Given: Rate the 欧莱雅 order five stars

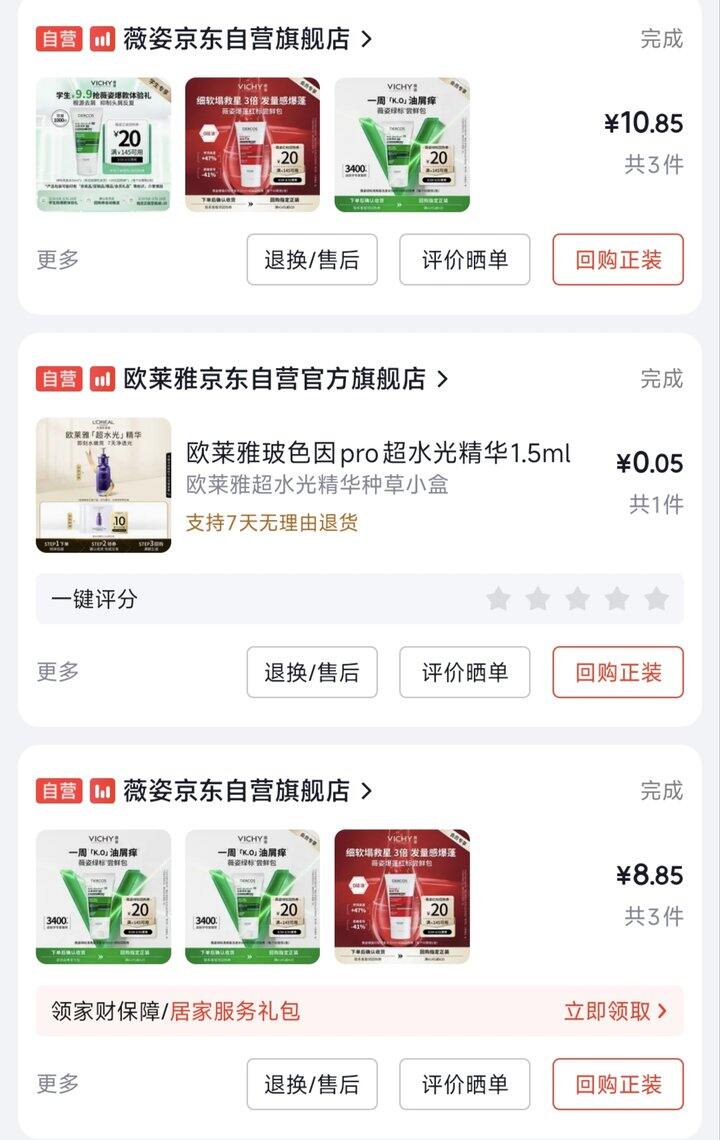Looking at the screenshot, I should [656, 599].
